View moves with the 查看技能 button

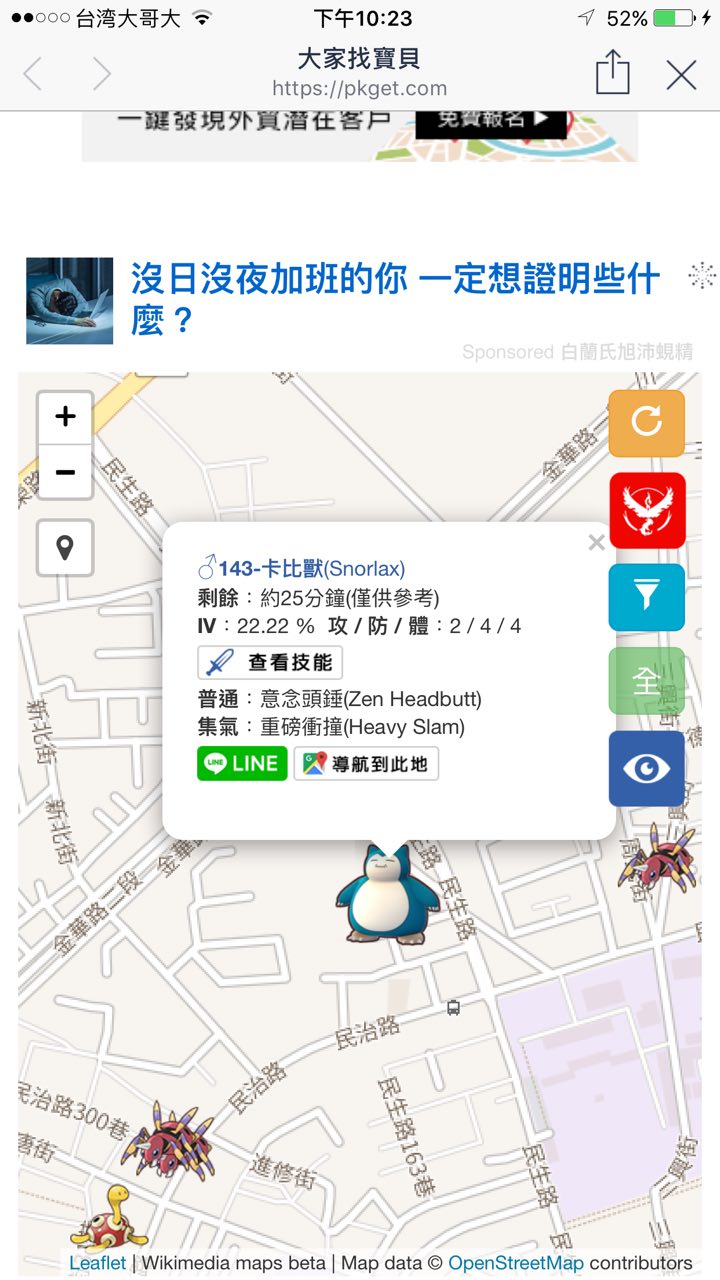tap(270, 662)
